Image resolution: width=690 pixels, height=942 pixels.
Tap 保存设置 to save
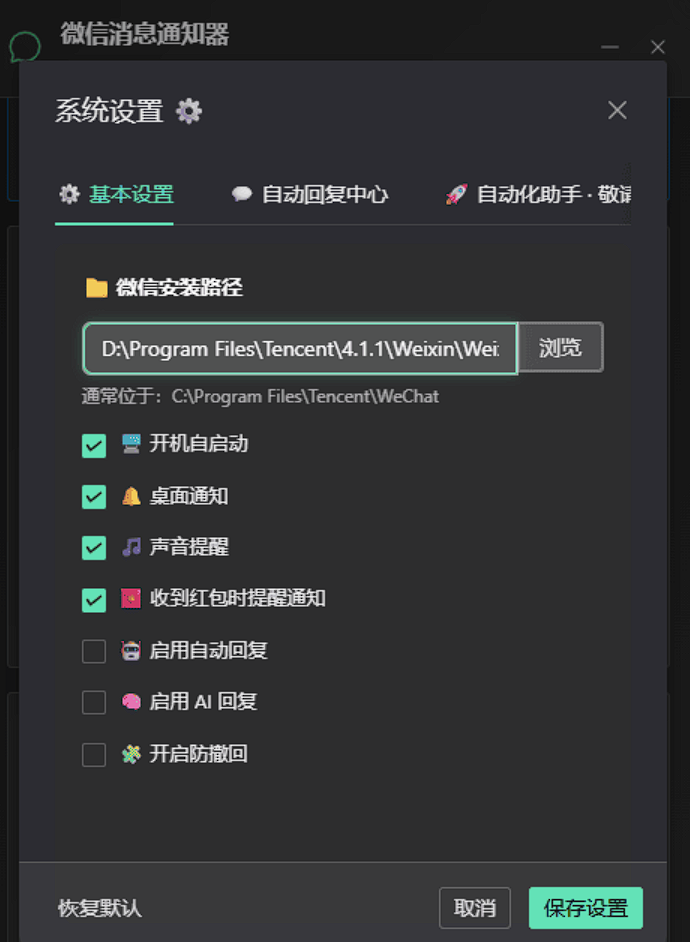(x=585, y=908)
